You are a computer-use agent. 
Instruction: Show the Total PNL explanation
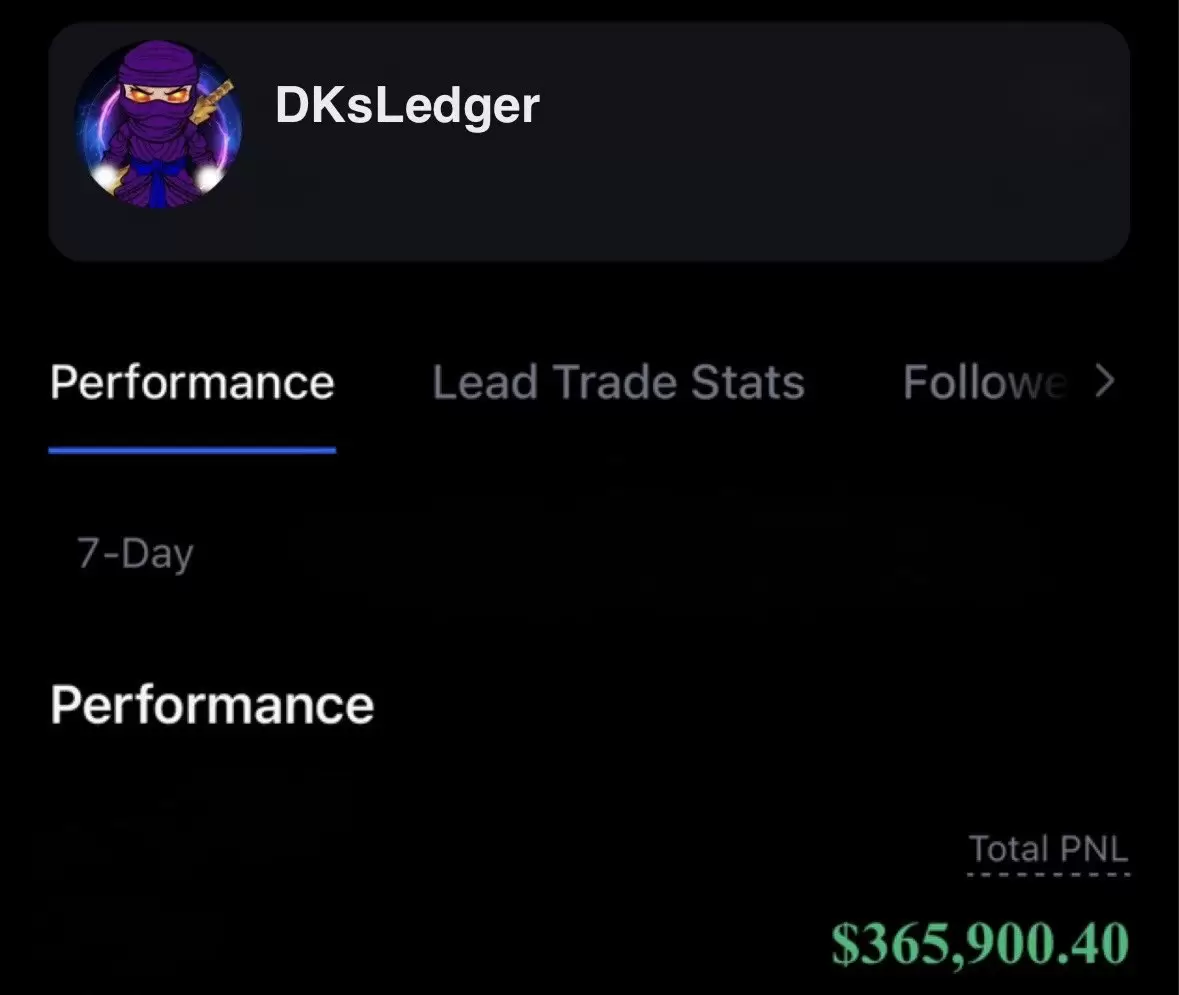[x=1048, y=851]
